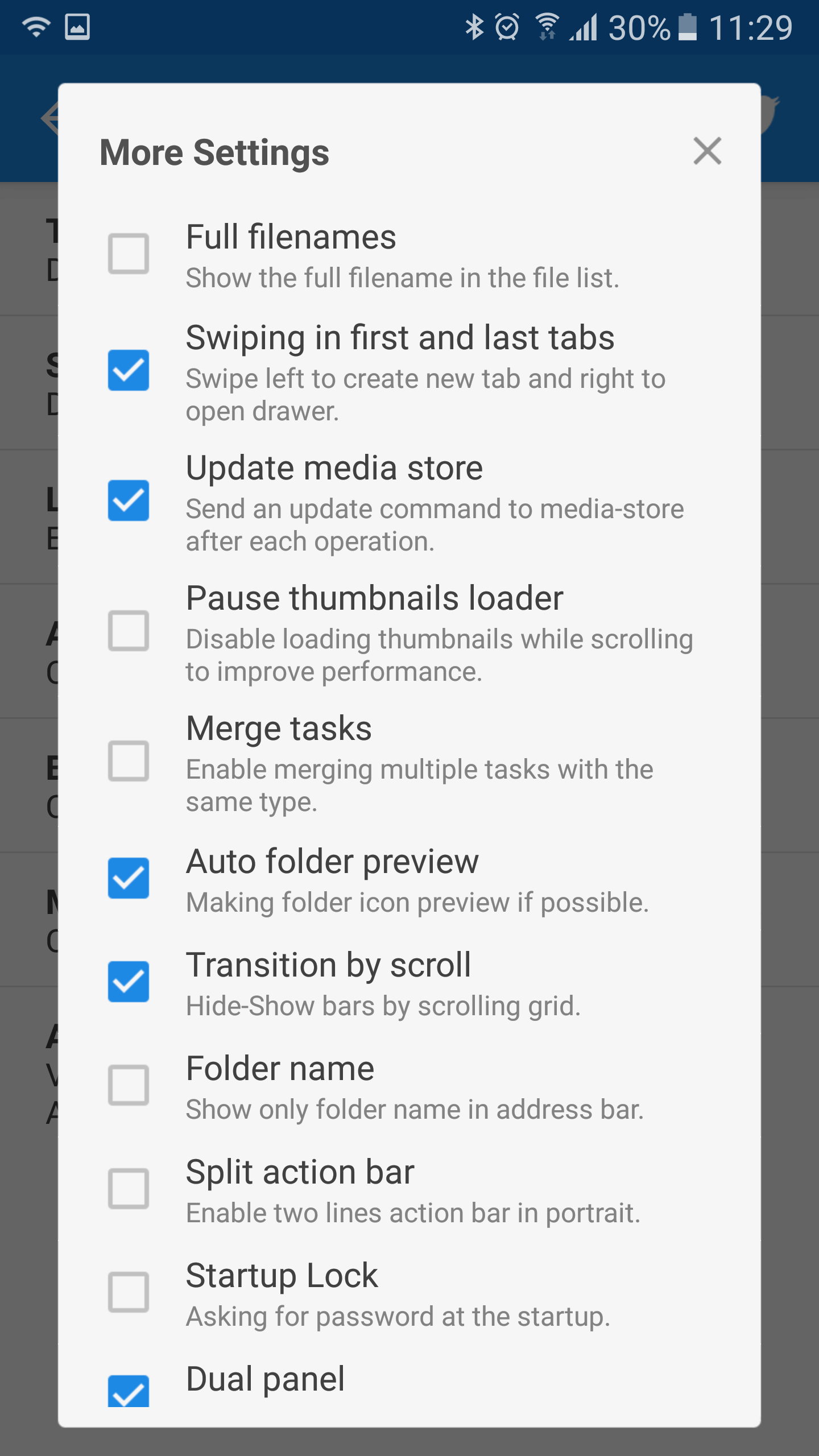Enable Split action bar

129,1189
